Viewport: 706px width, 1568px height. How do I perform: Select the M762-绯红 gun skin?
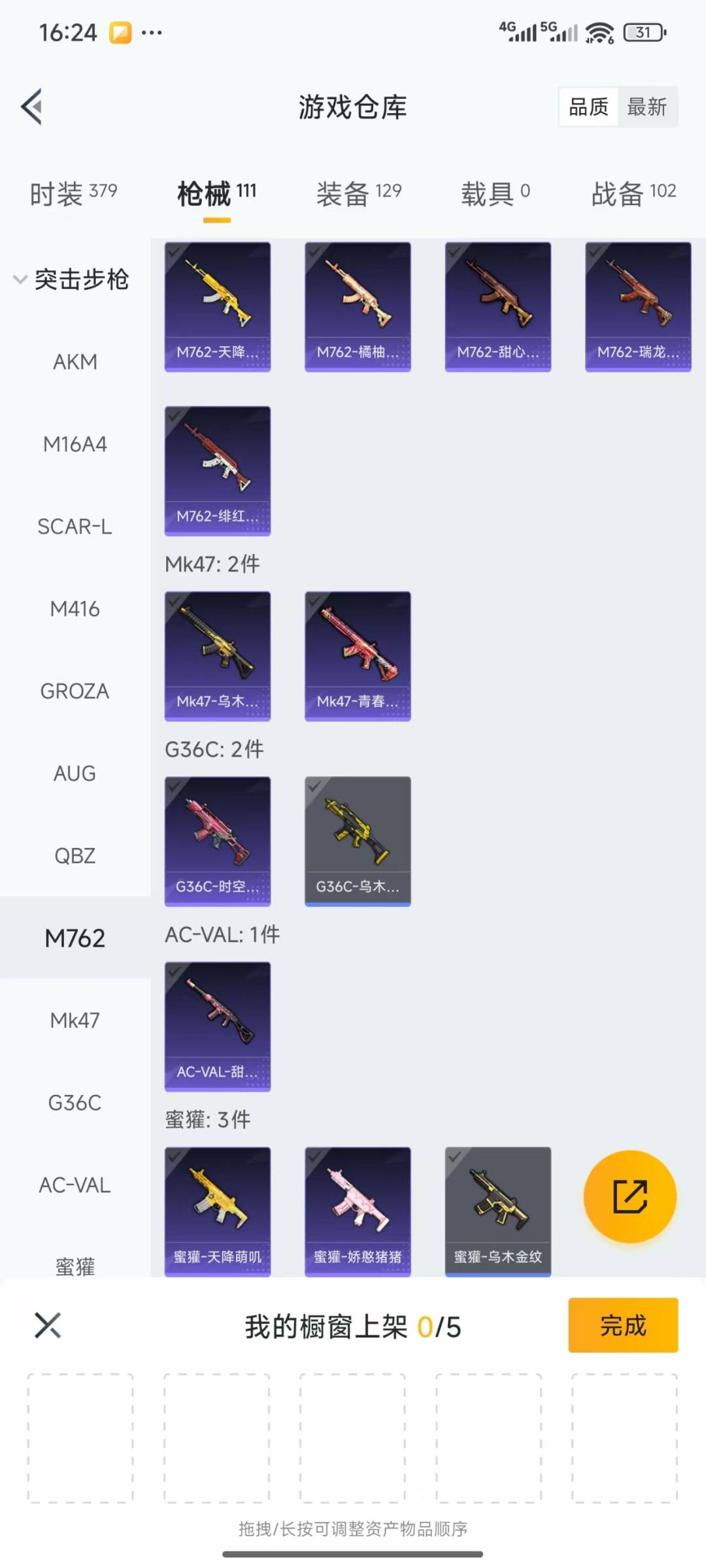click(x=218, y=471)
